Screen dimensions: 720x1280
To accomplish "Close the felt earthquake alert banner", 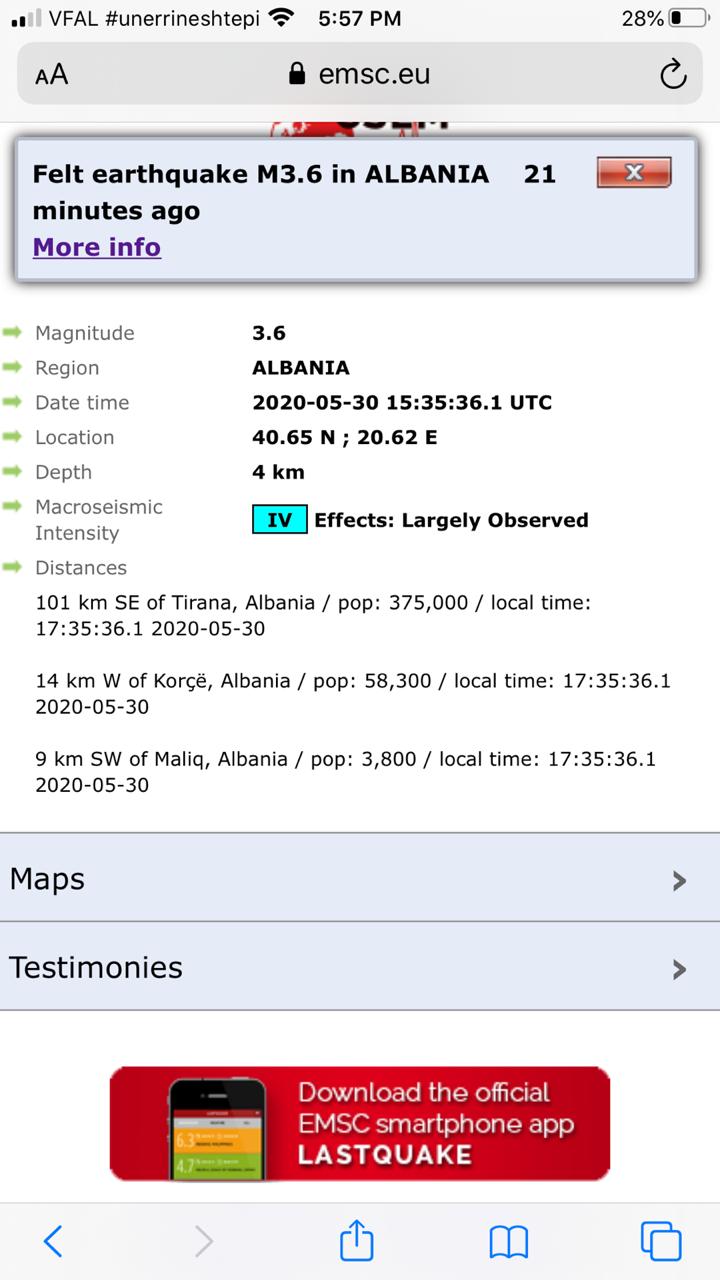I will pos(633,172).
